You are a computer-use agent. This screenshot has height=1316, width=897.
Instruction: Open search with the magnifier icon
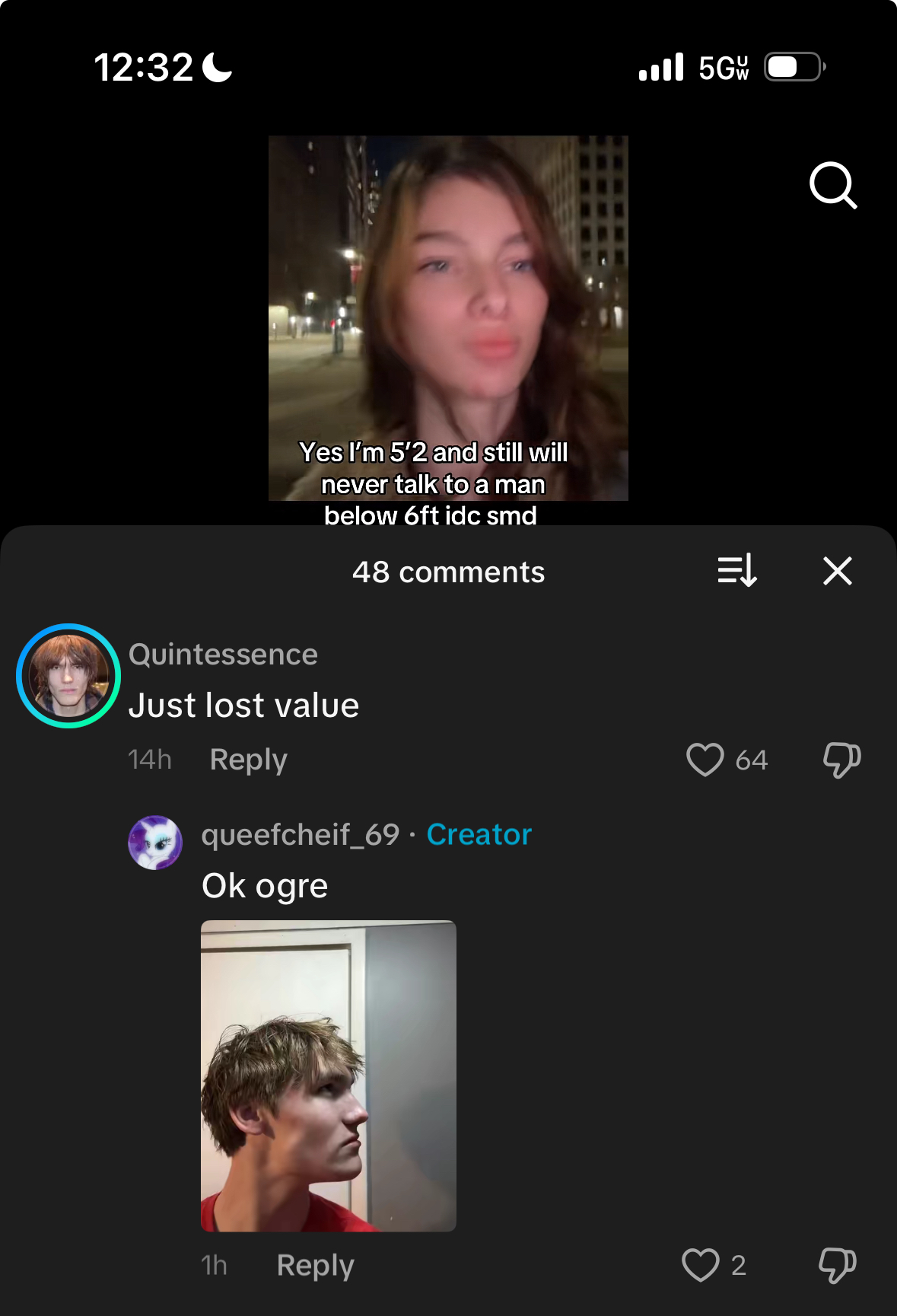pos(833,185)
